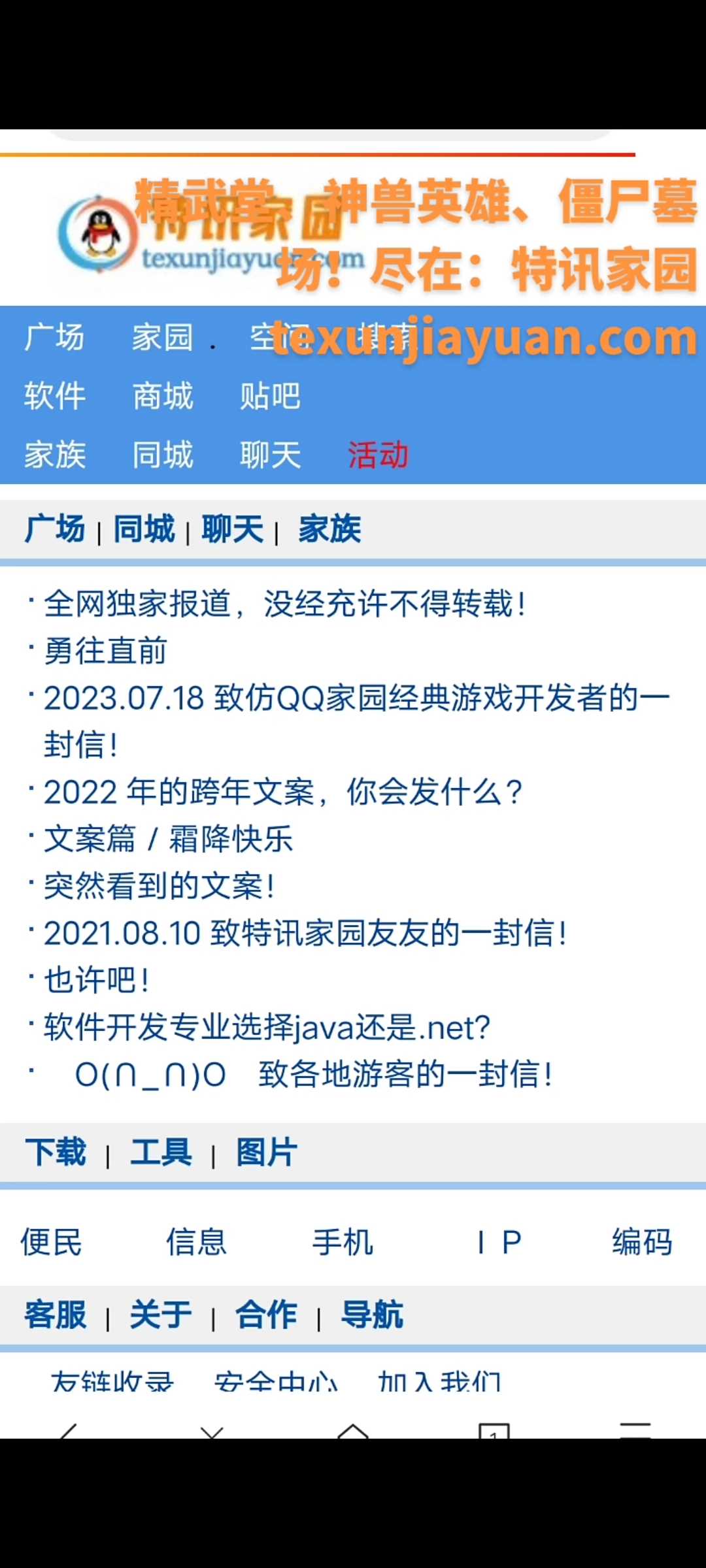Go to the 导航 page
Image resolution: width=706 pixels, height=1568 pixels.
coord(373,1315)
